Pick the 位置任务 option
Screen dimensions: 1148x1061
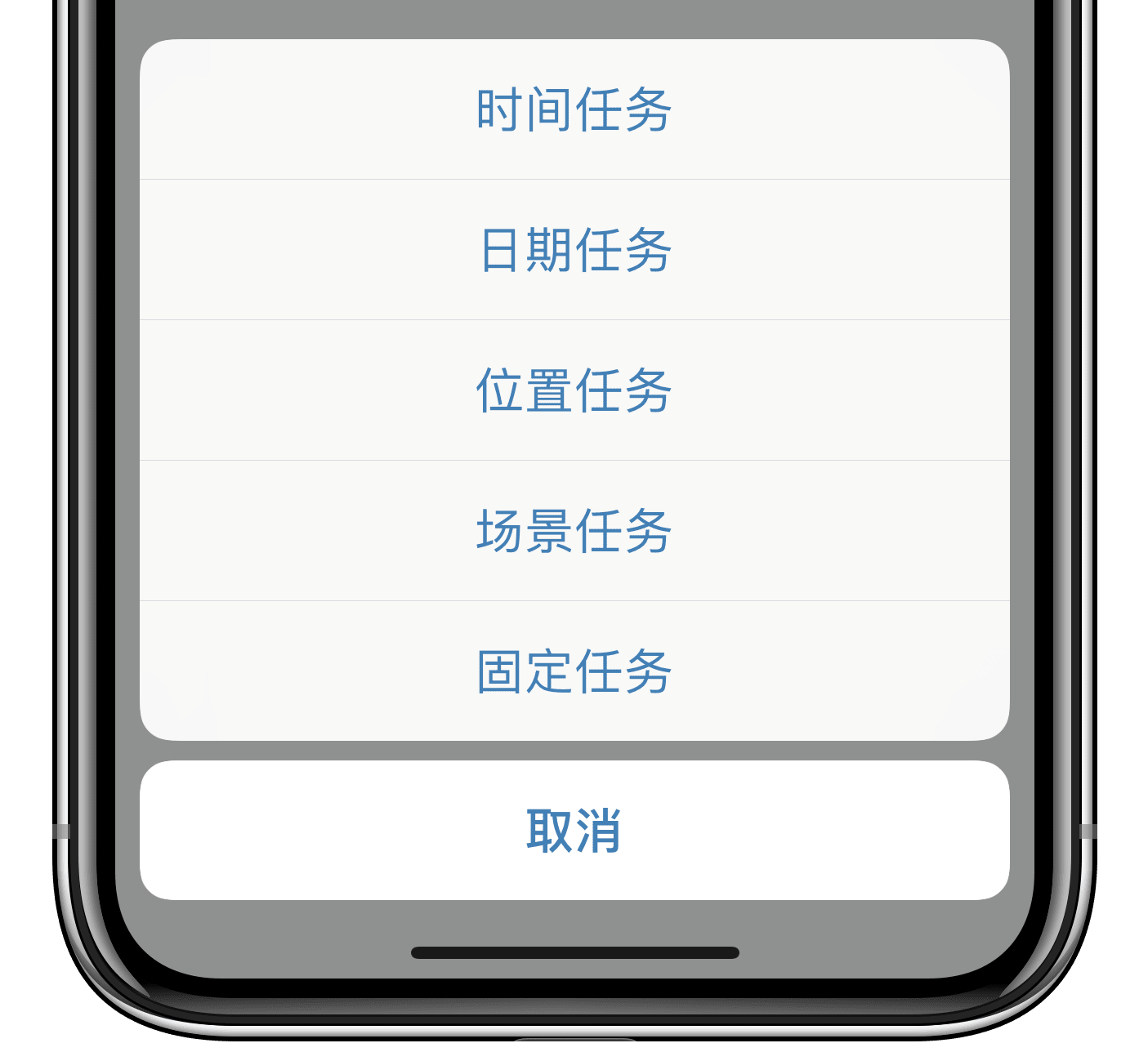tap(574, 390)
